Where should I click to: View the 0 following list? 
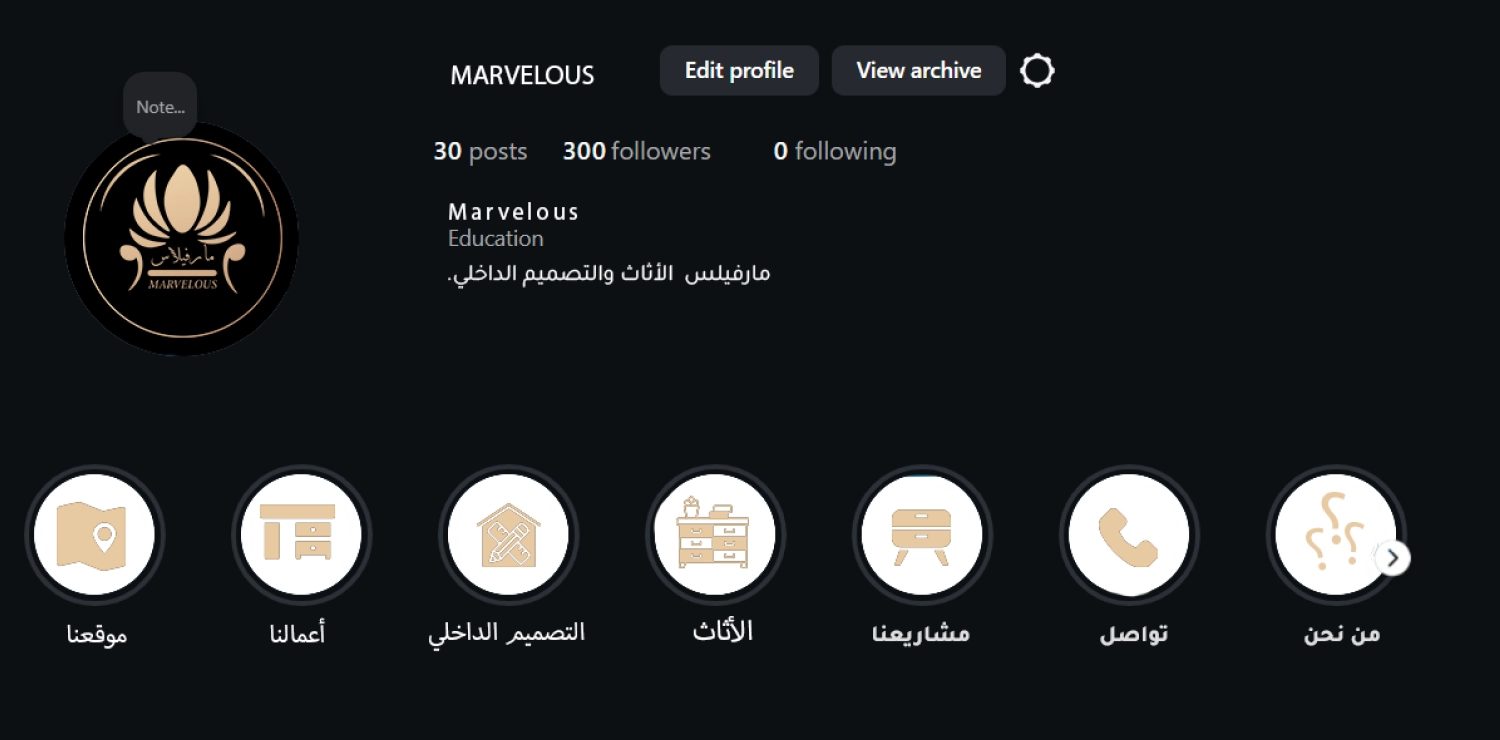(834, 152)
